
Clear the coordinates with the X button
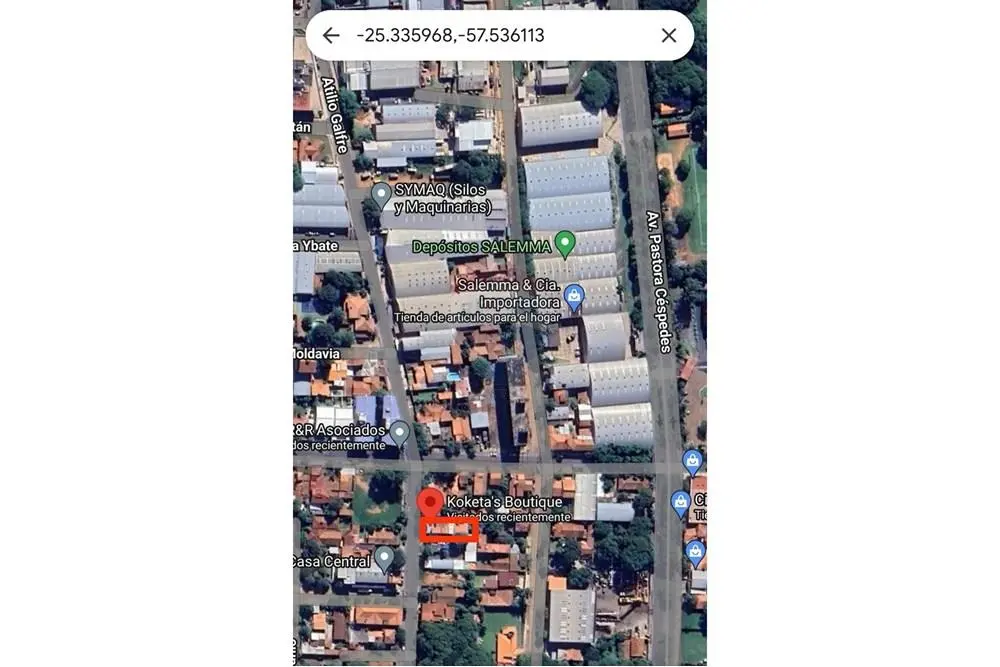click(669, 36)
